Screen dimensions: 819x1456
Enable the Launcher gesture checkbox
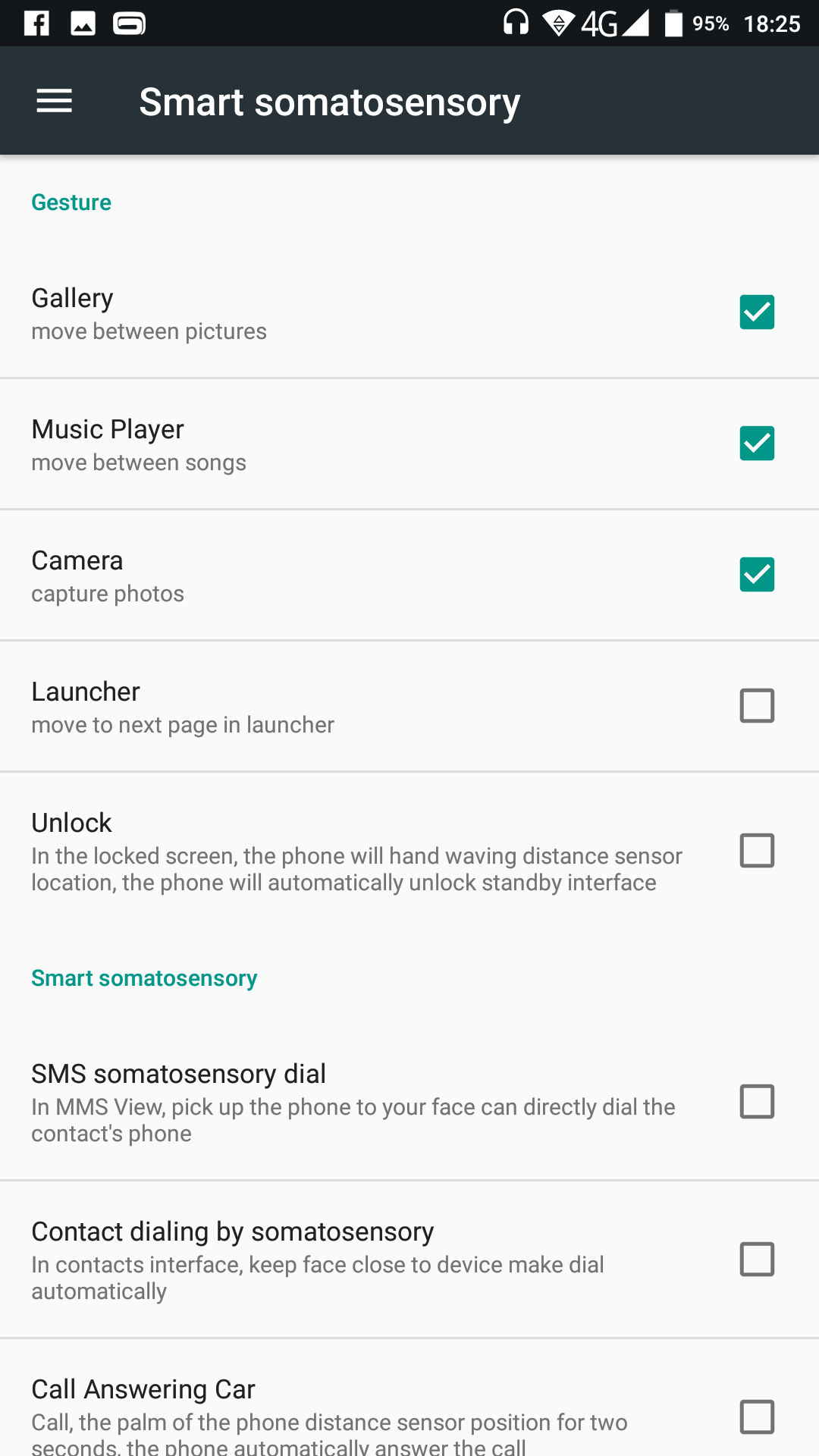(757, 706)
